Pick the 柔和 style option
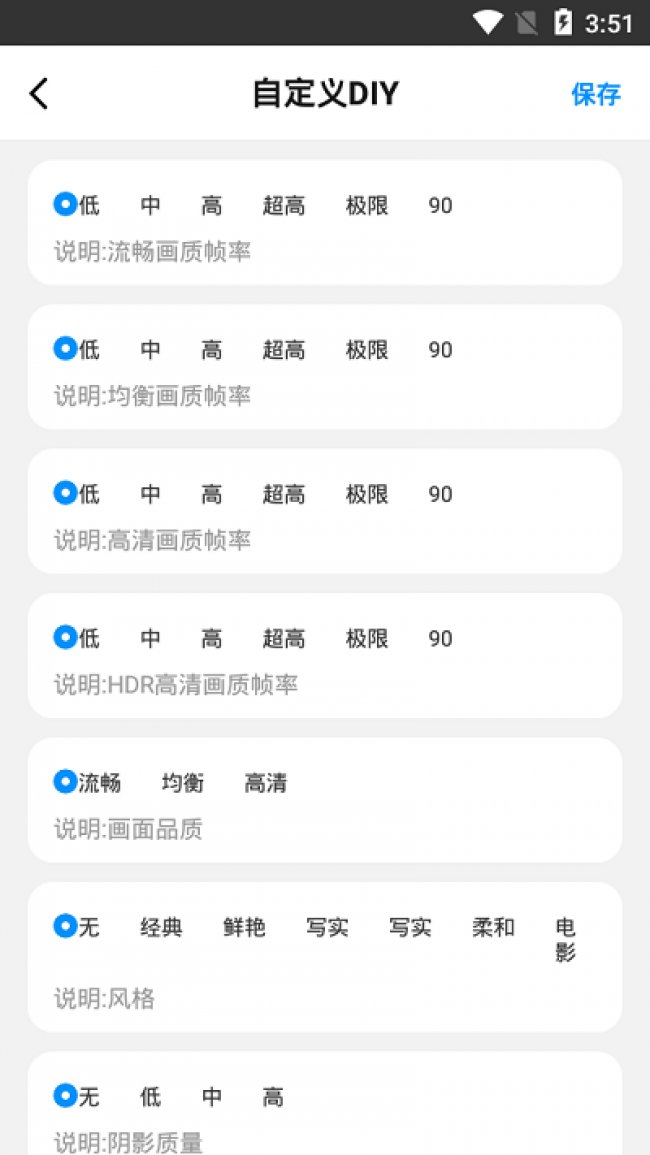Viewport: 650px width, 1155px height. pos(493,928)
